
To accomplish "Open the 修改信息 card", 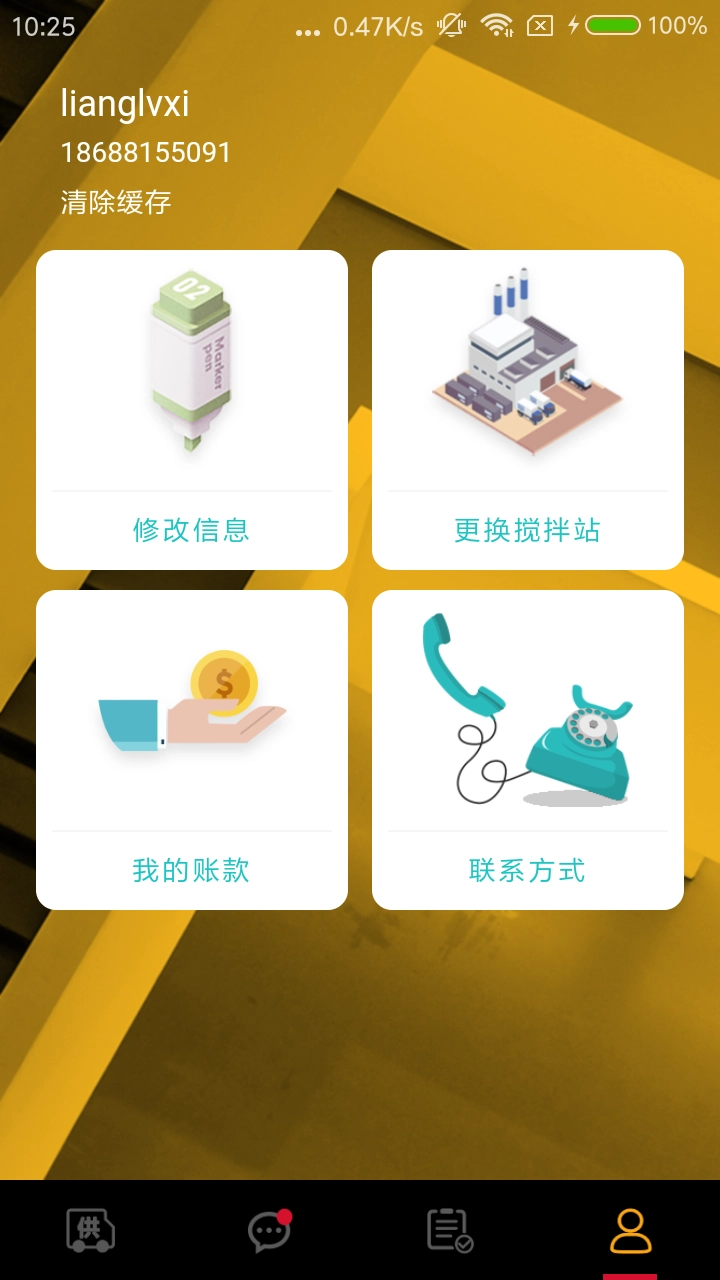I will pyautogui.click(x=191, y=410).
